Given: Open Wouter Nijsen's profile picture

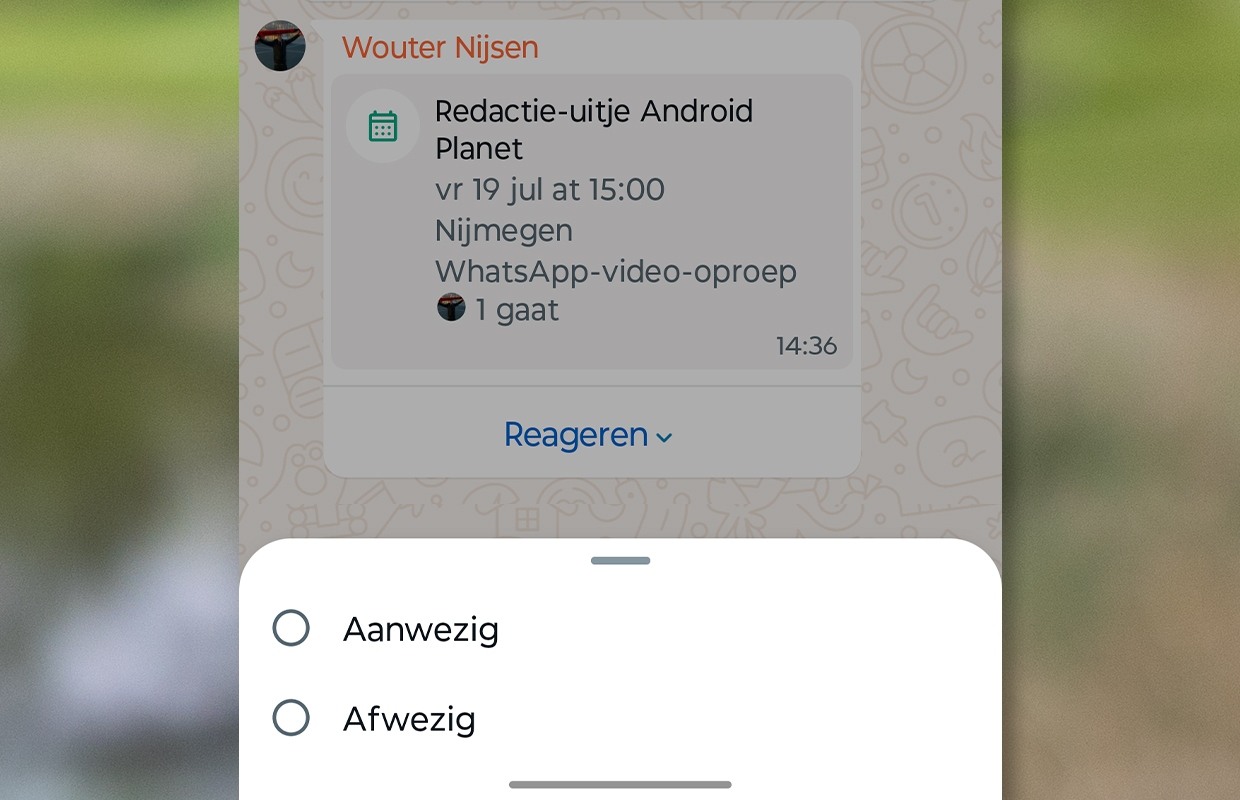Looking at the screenshot, I should (280, 46).
